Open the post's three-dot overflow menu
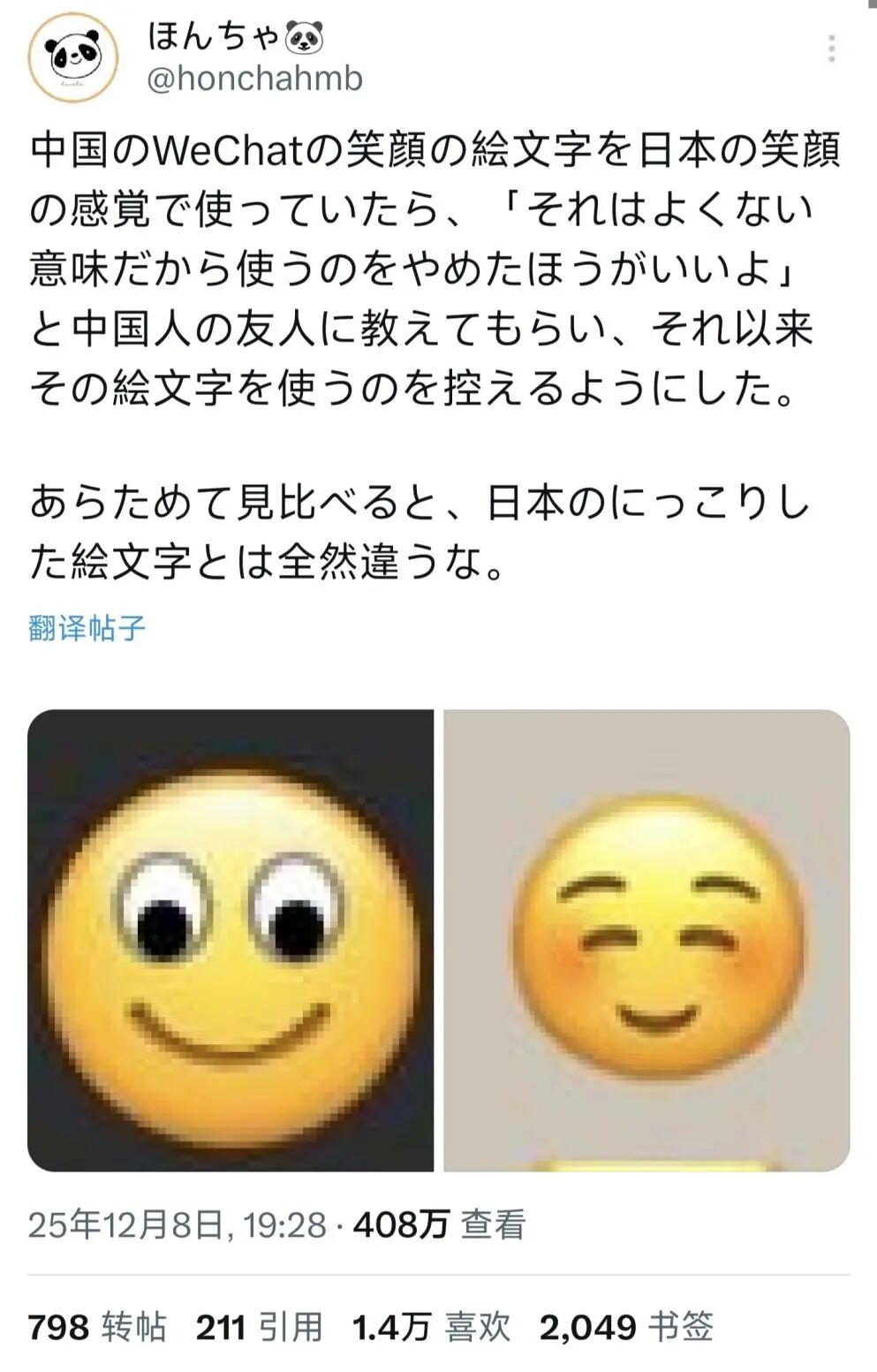877x1372 pixels. tap(831, 49)
